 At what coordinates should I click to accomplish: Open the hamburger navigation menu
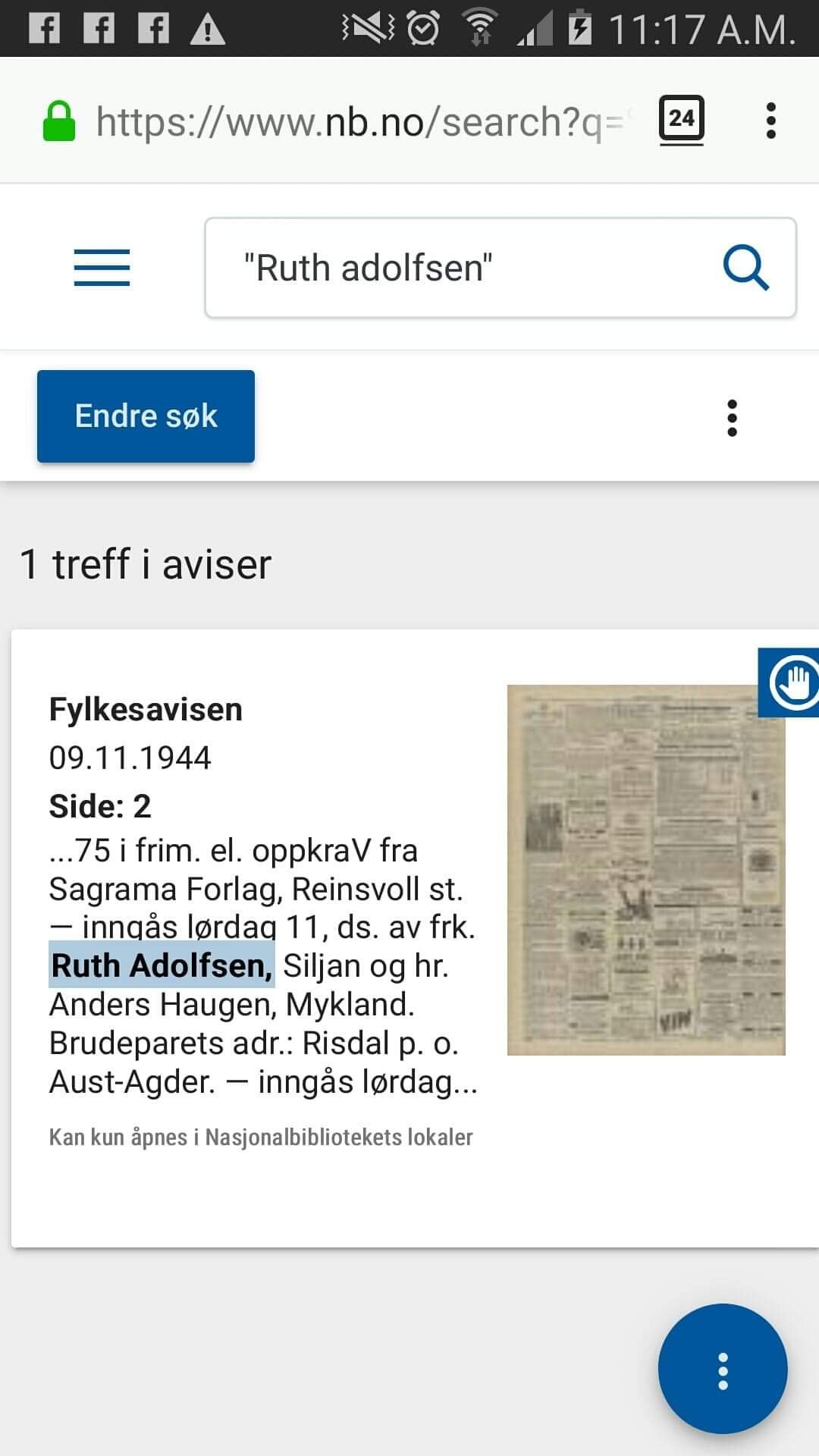coord(102,268)
